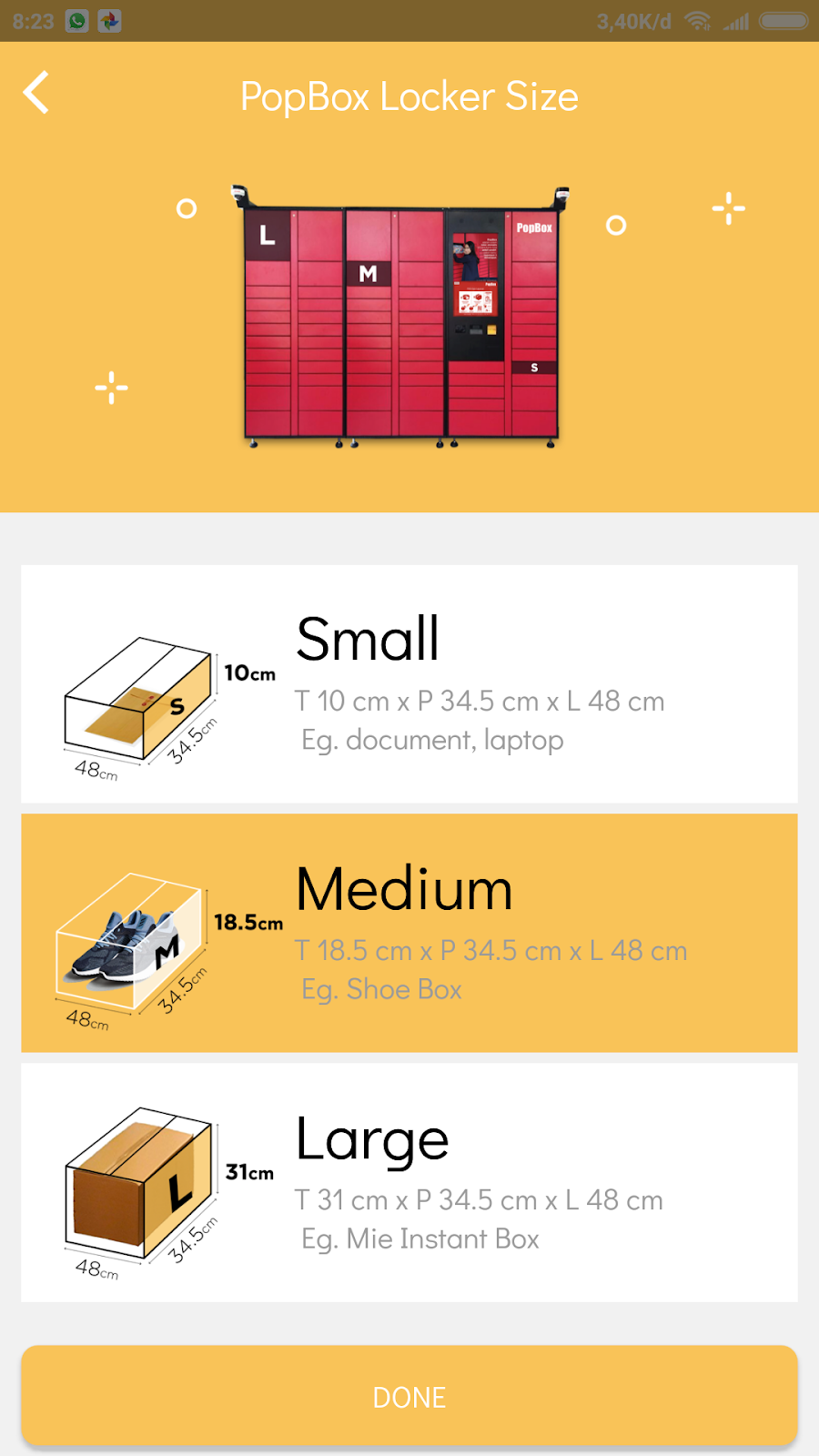Go back from PopBox Locker Size
The width and height of the screenshot is (819, 1456).
coord(36,93)
